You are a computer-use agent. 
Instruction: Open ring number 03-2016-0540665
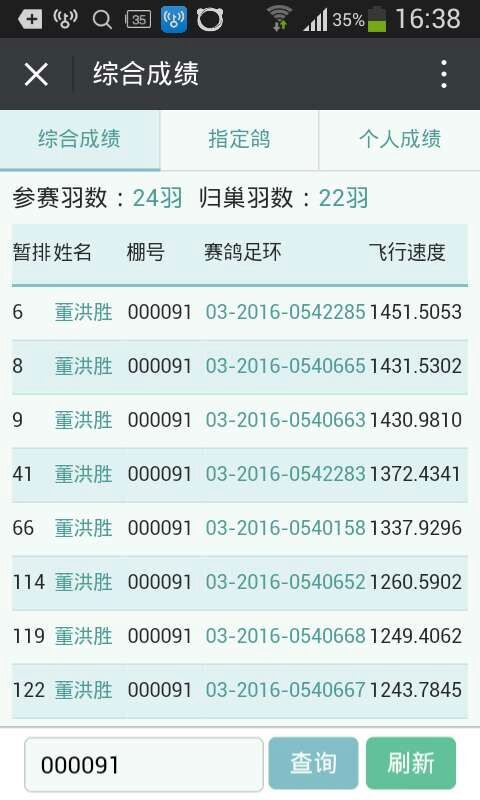pyautogui.click(x=285, y=366)
